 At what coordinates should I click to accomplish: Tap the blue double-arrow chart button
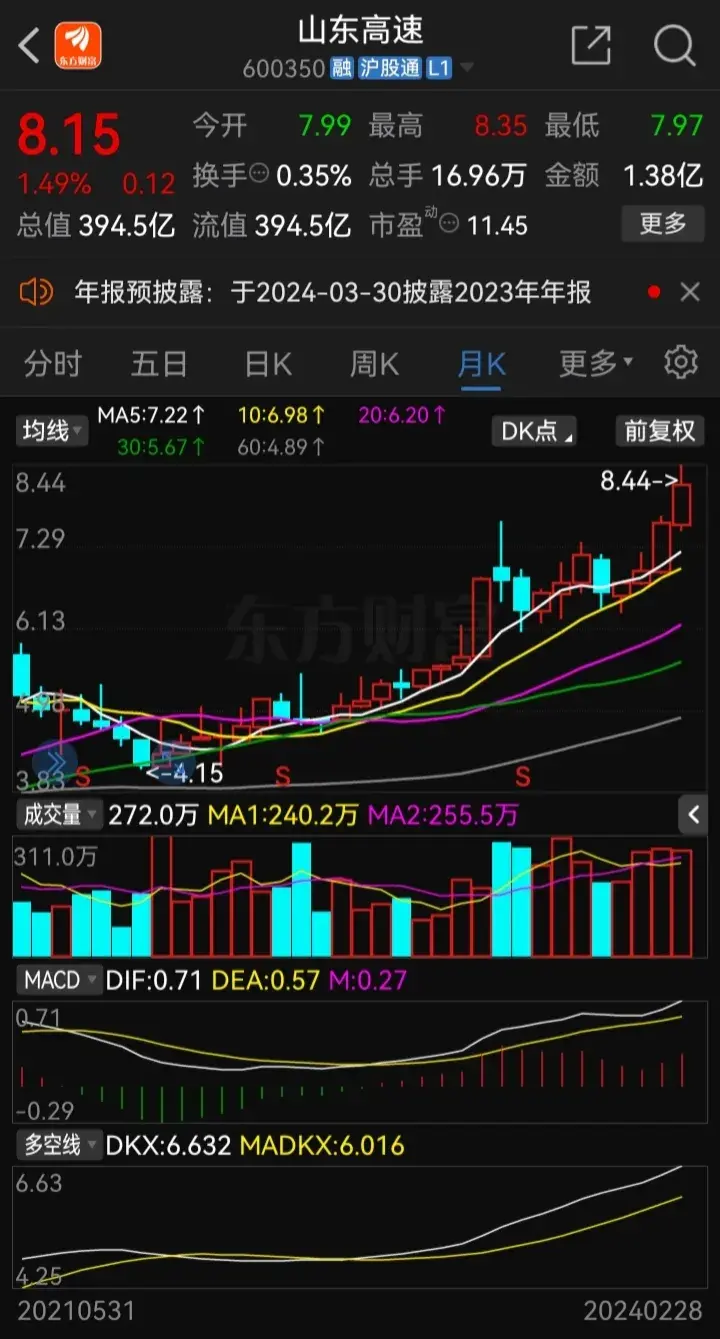[55, 762]
